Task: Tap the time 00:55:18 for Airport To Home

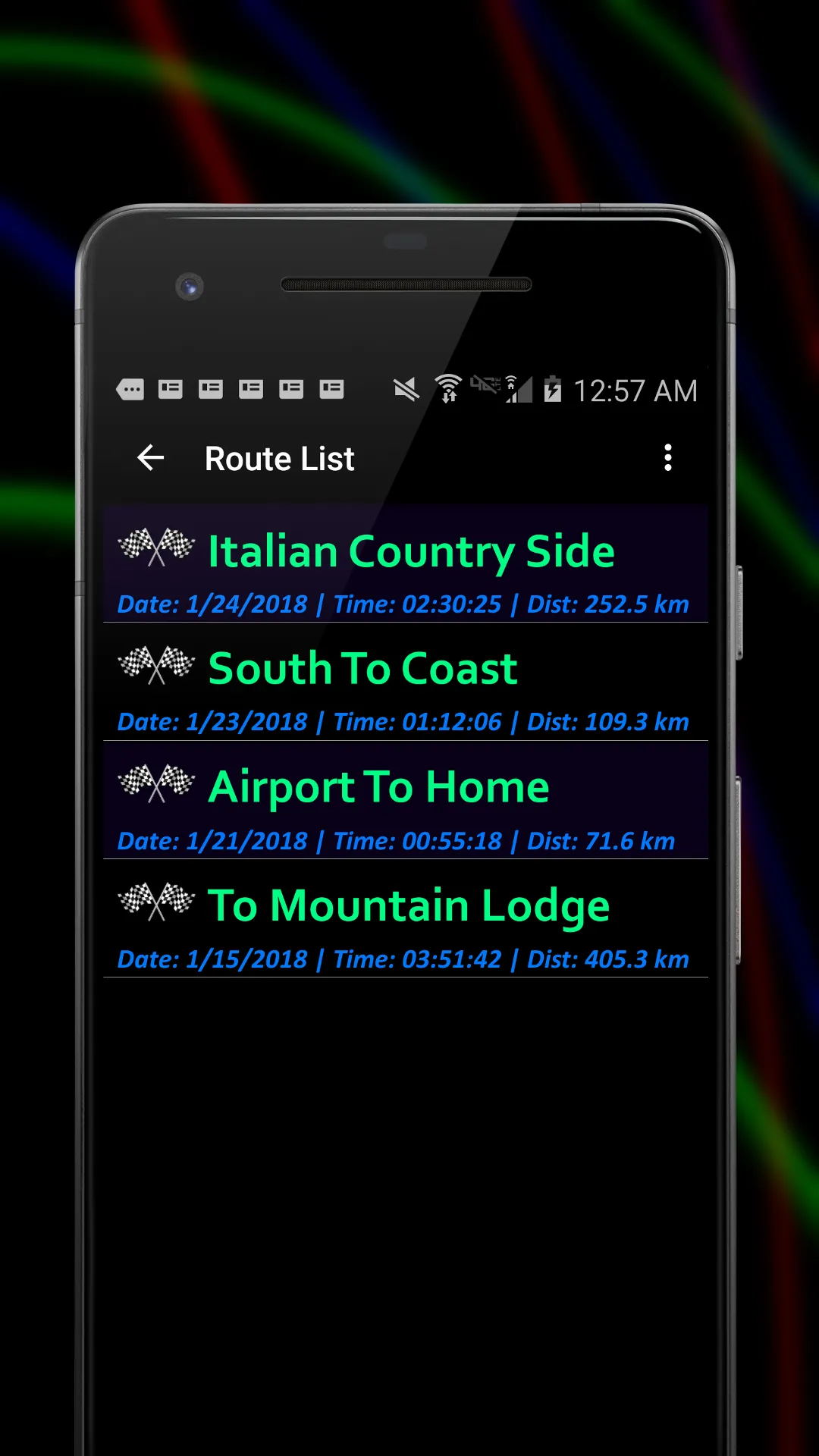Action: (x=452, y=840)
